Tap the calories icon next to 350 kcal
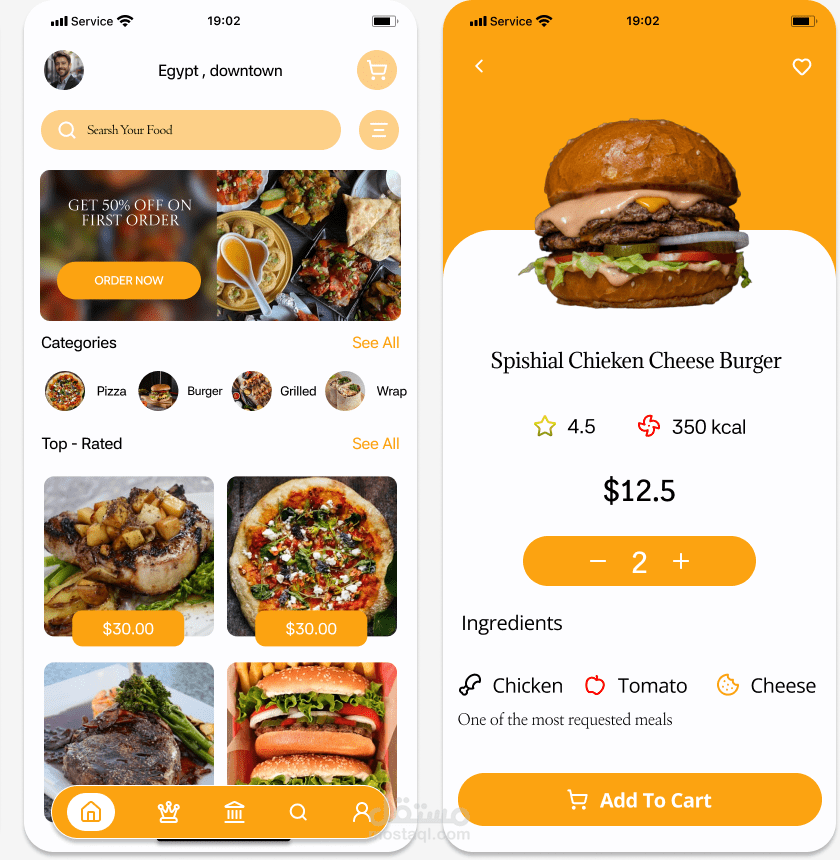The height and width of the screenshot is (860, 840). (648, 426)
